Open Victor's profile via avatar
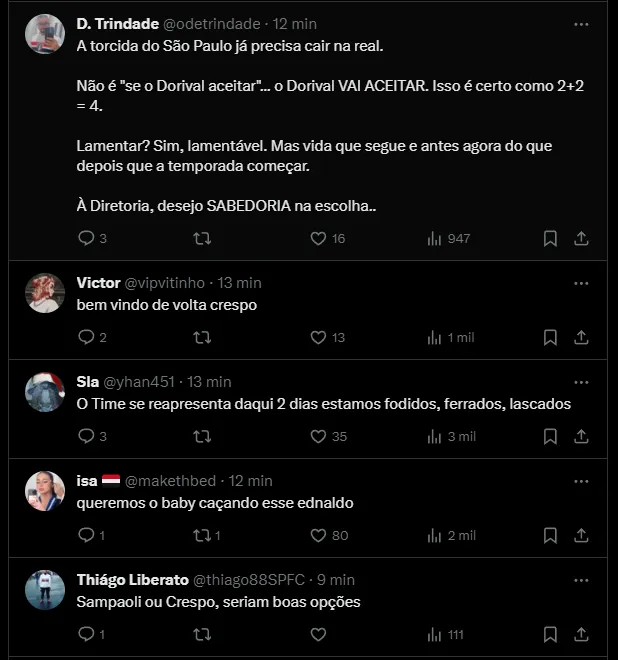Viewport: 618px width, 660px height. [45, 292]
